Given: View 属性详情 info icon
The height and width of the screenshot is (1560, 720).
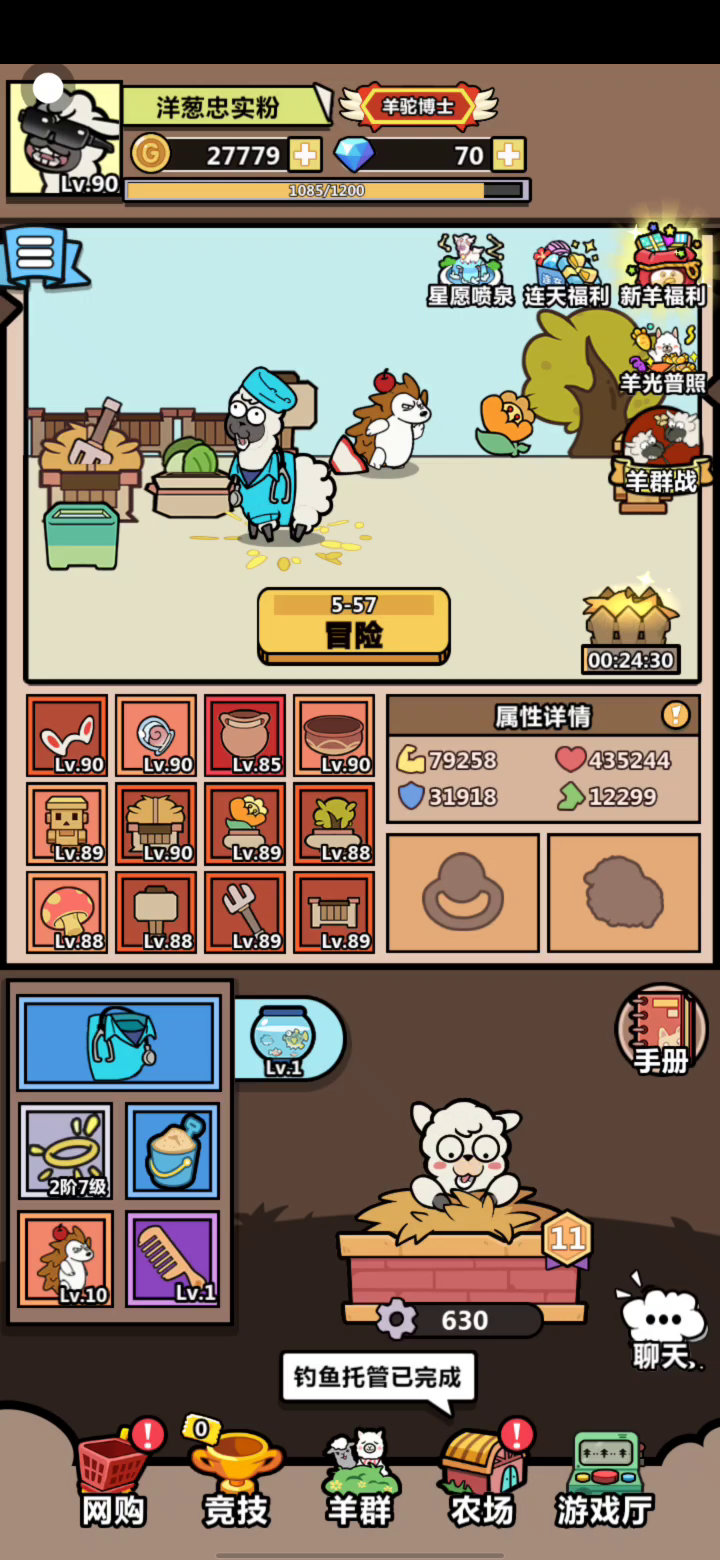Looking at the screenshot, I should coord(676,715).
